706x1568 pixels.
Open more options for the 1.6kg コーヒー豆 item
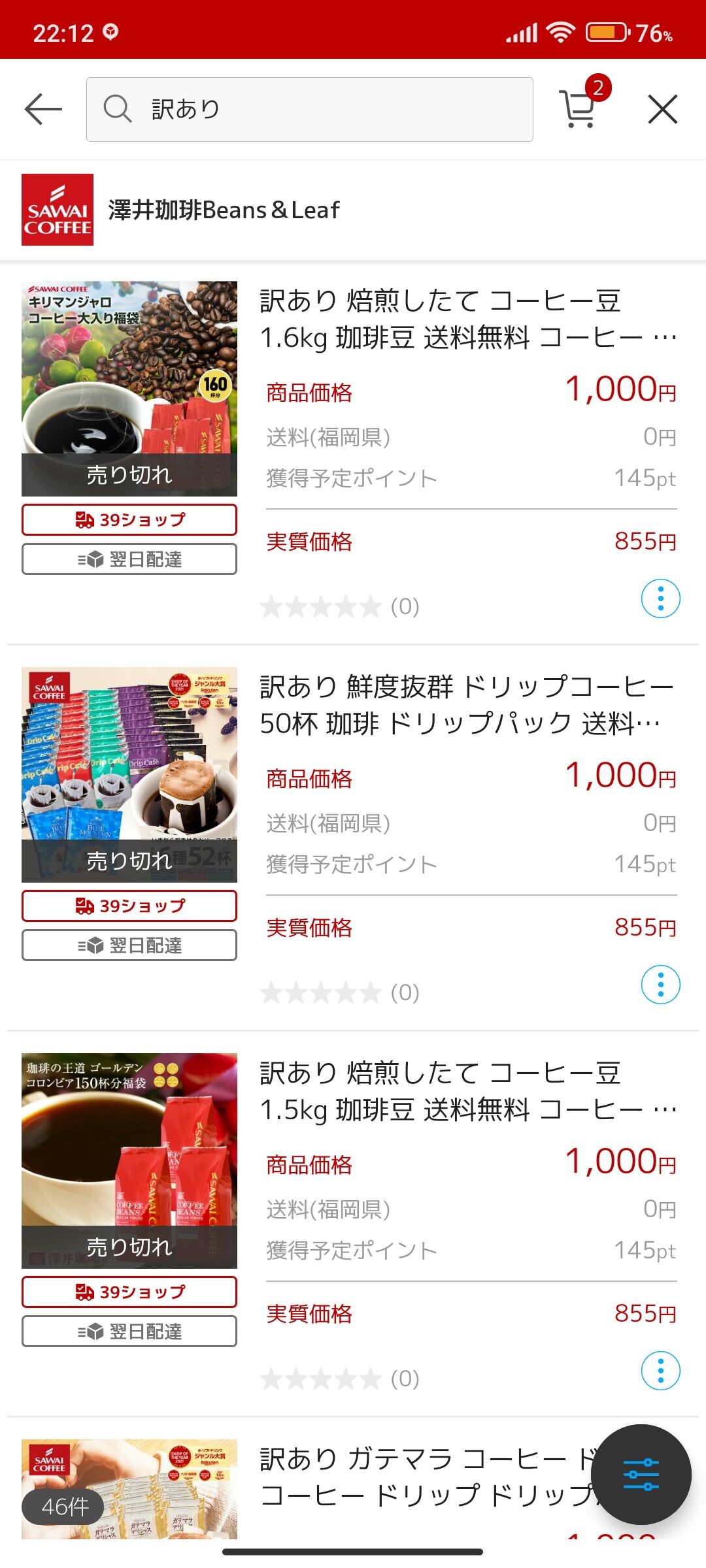pyautogui.click(x=660, y=598)
